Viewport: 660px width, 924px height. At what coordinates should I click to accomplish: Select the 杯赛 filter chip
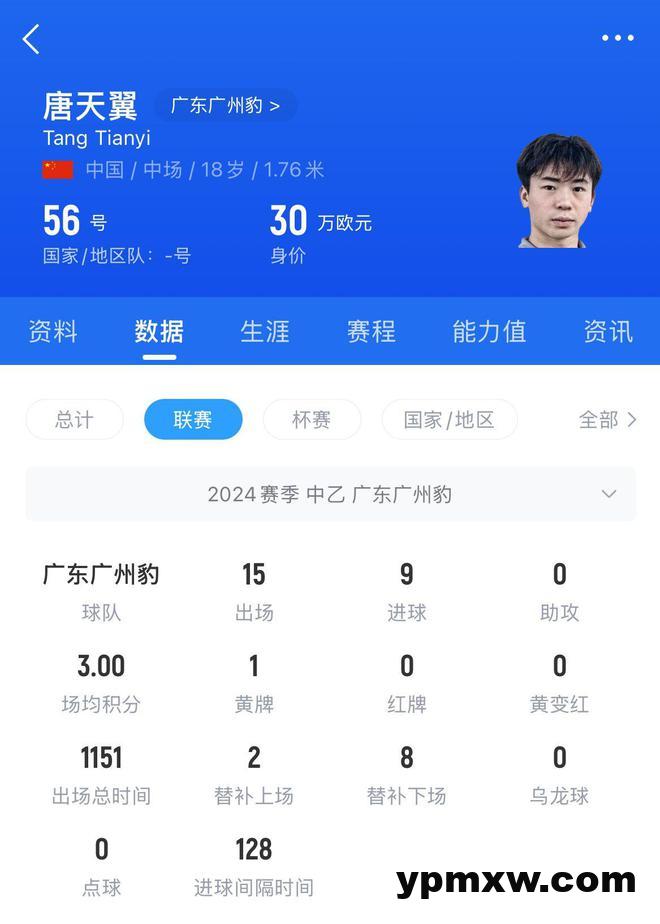tap(311, 420)
